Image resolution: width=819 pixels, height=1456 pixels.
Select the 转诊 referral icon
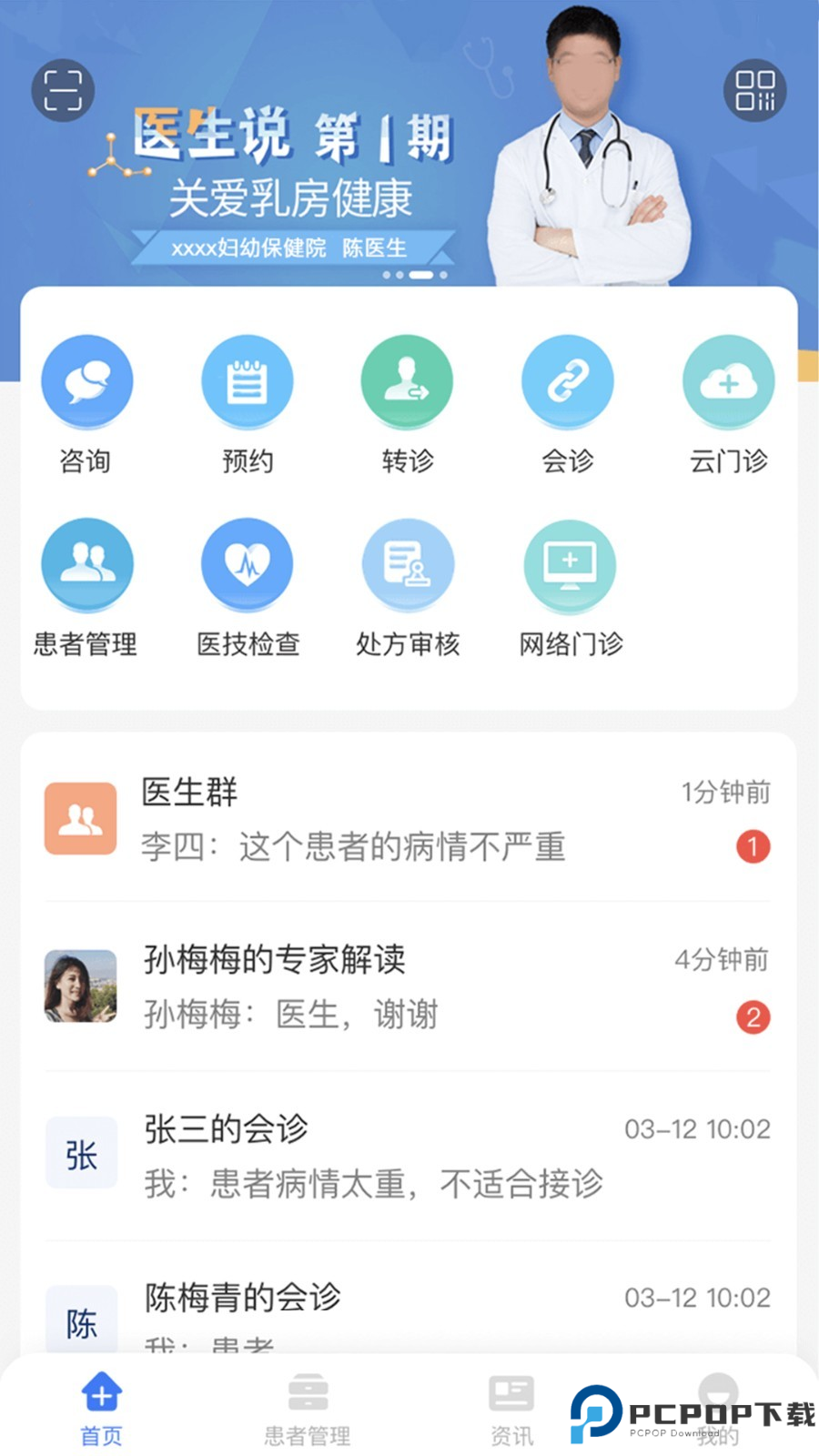pos(408,380)
